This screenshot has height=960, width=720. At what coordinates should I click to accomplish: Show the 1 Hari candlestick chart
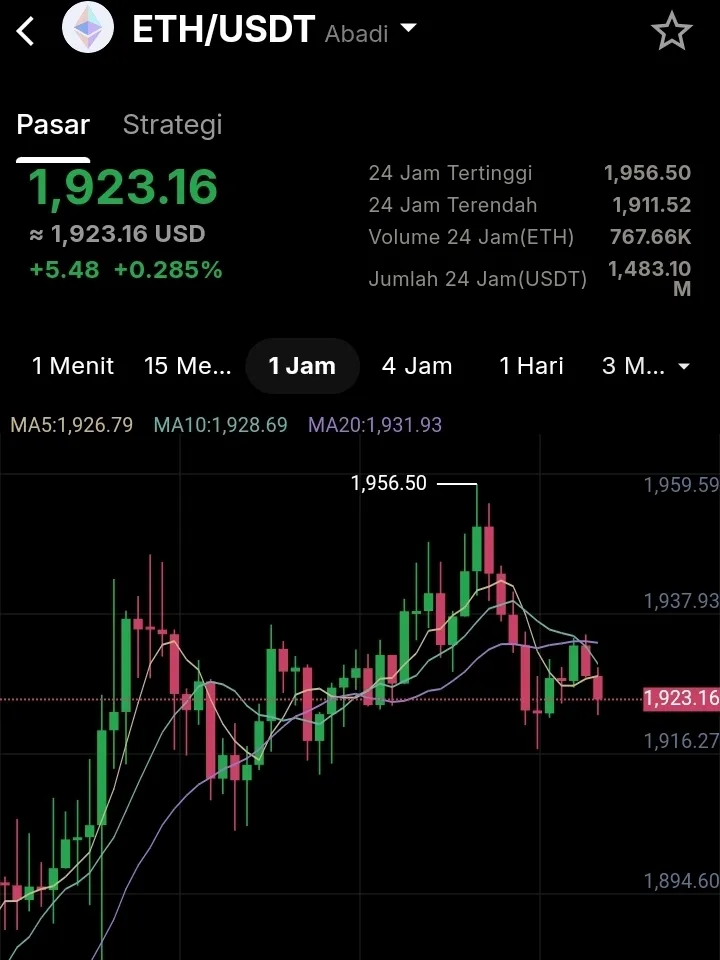(x=532, y=366)
